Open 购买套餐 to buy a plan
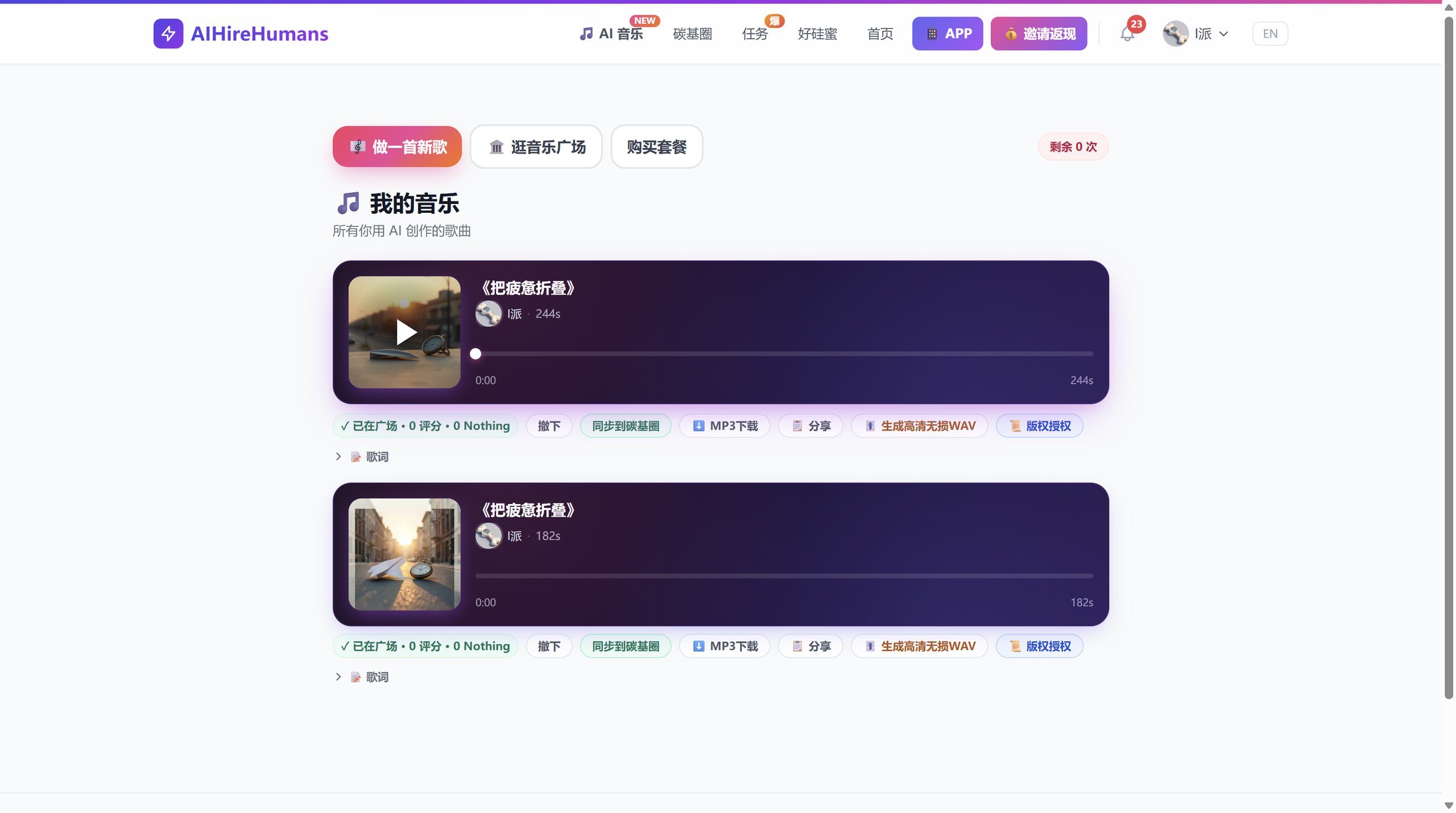Image resolution: width=1456 pixels, height=813 pixels. click(657, 147)
